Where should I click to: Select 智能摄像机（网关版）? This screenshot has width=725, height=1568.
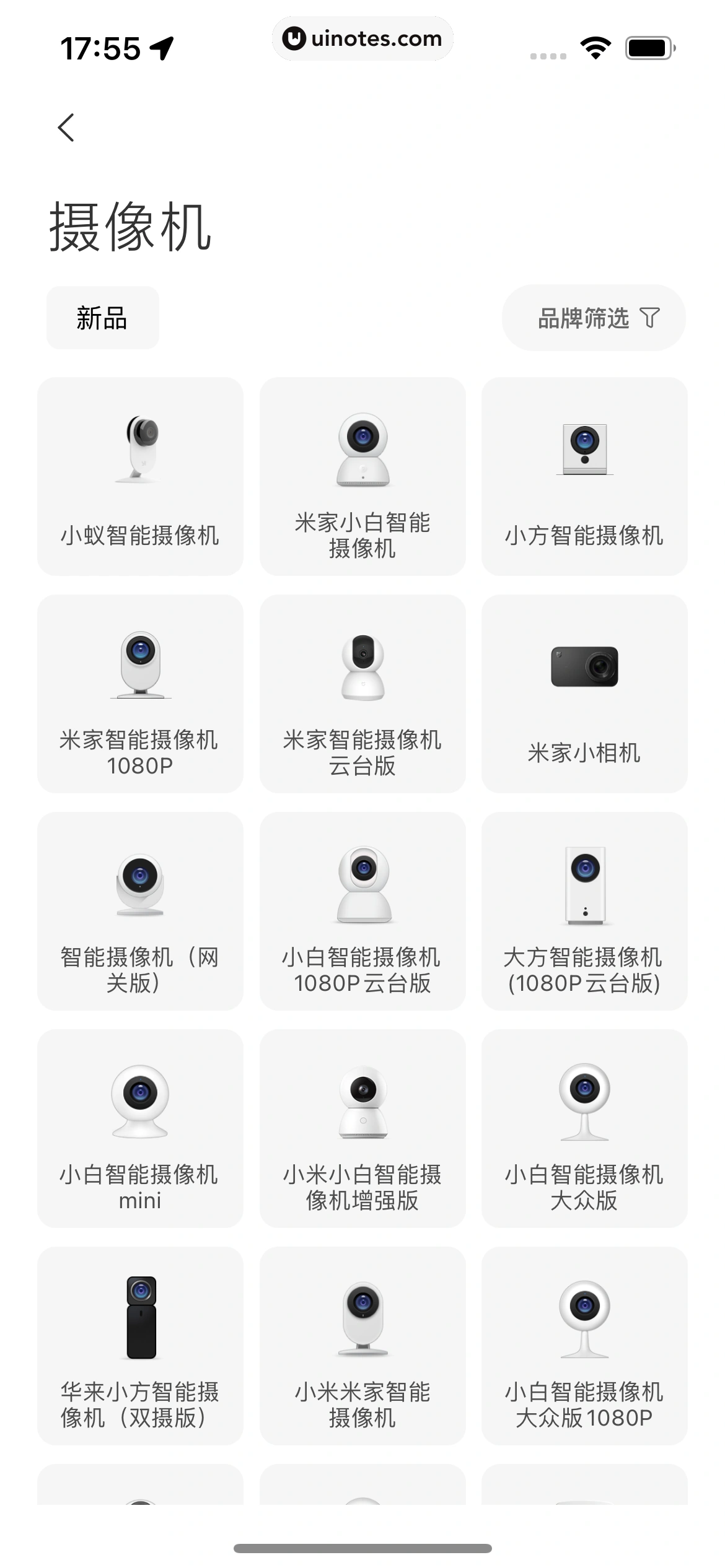[x=140, y=911]
